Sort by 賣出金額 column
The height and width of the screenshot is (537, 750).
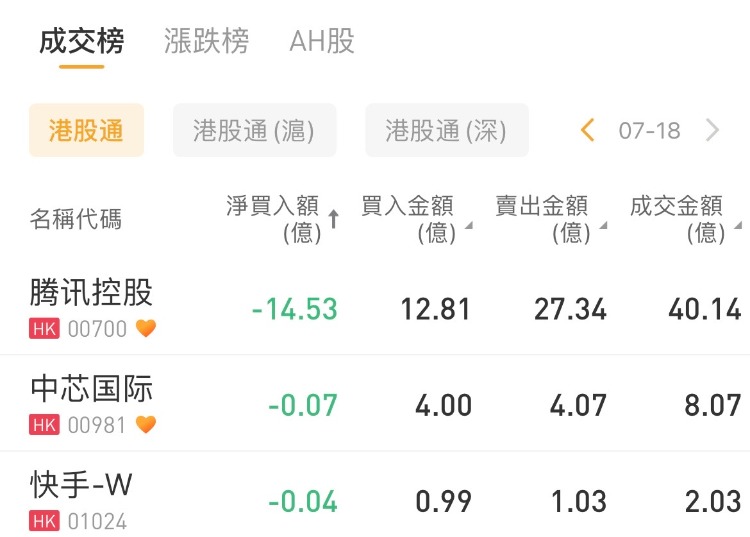point(548,219)
